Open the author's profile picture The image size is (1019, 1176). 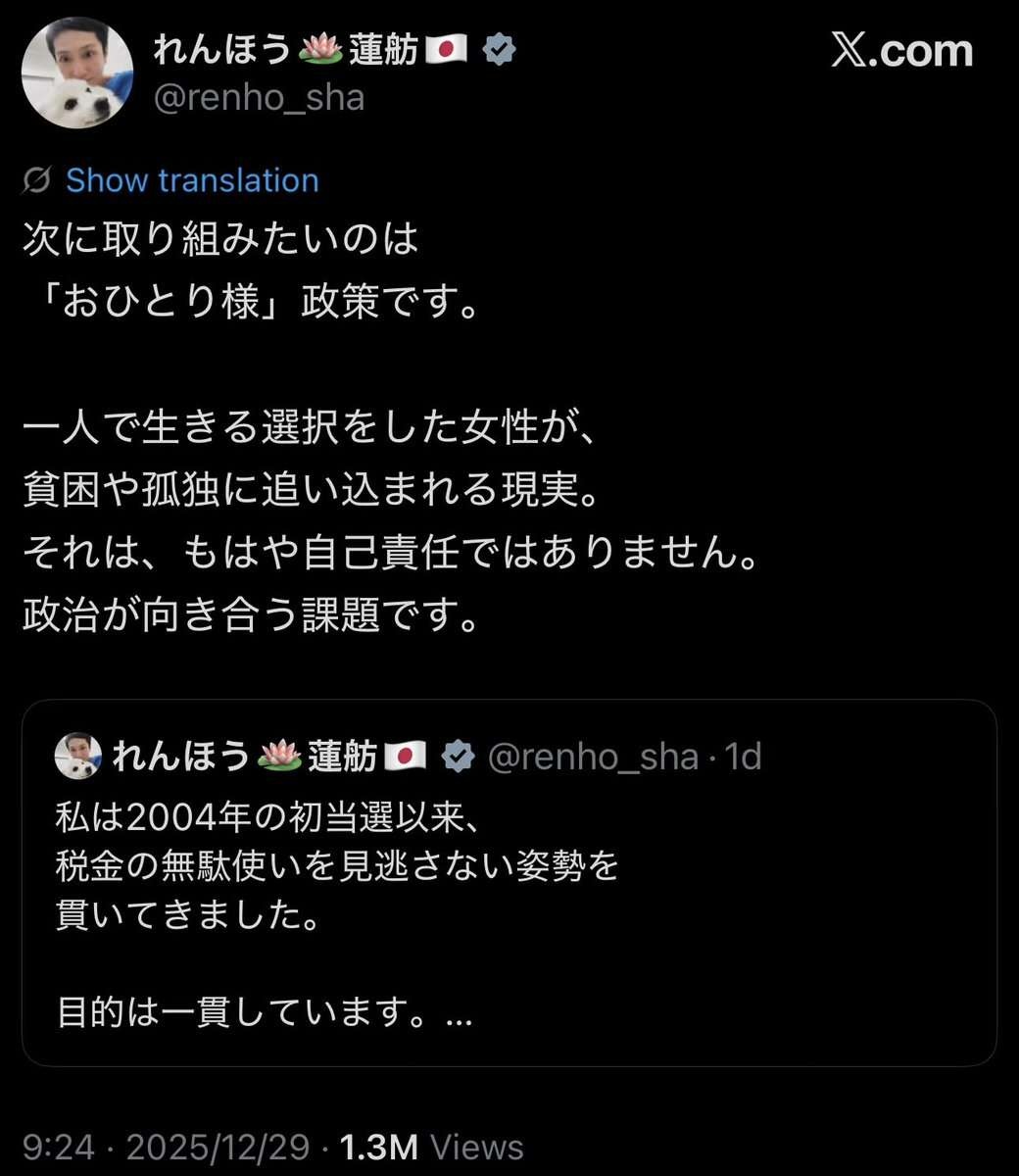click(x=77, y=73)
